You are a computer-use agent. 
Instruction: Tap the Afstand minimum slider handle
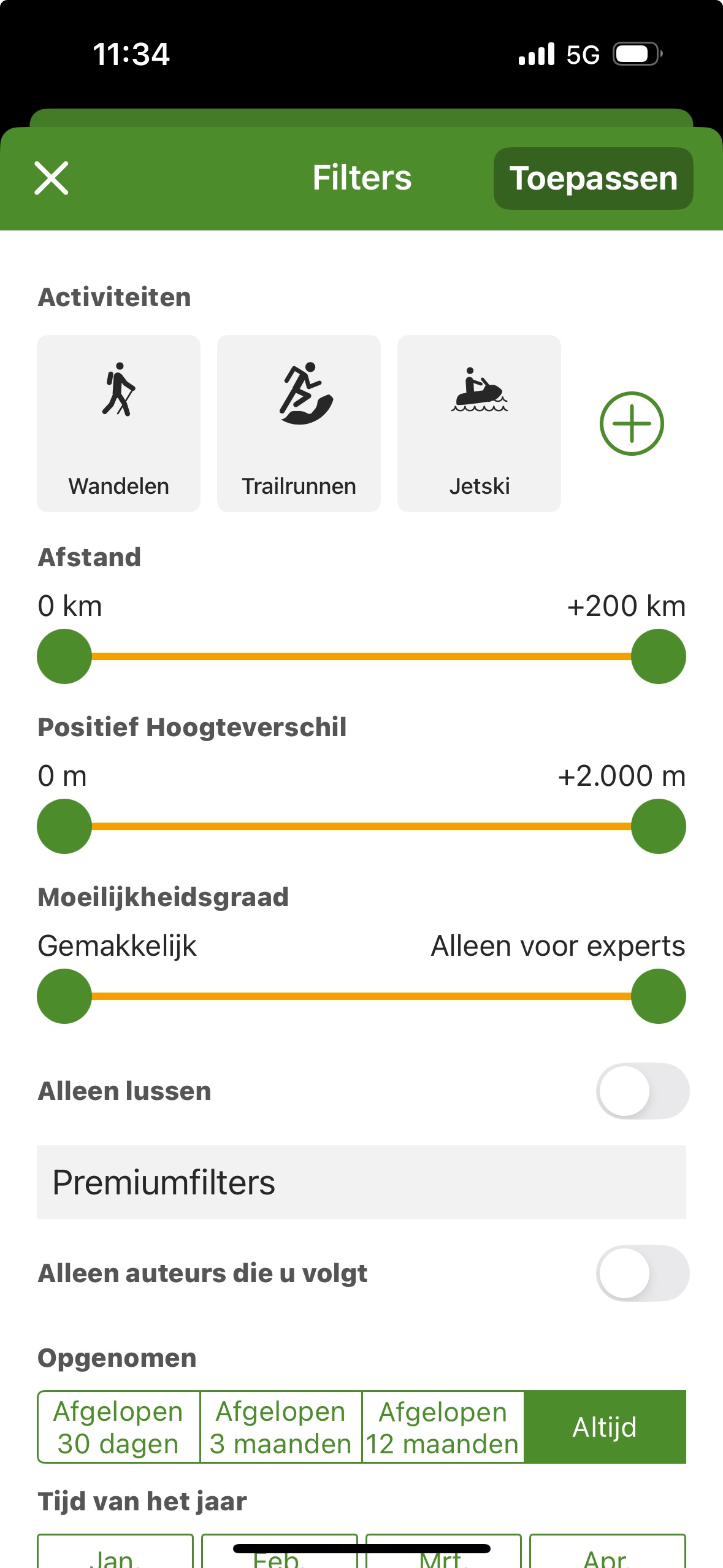tap(64, 656)
